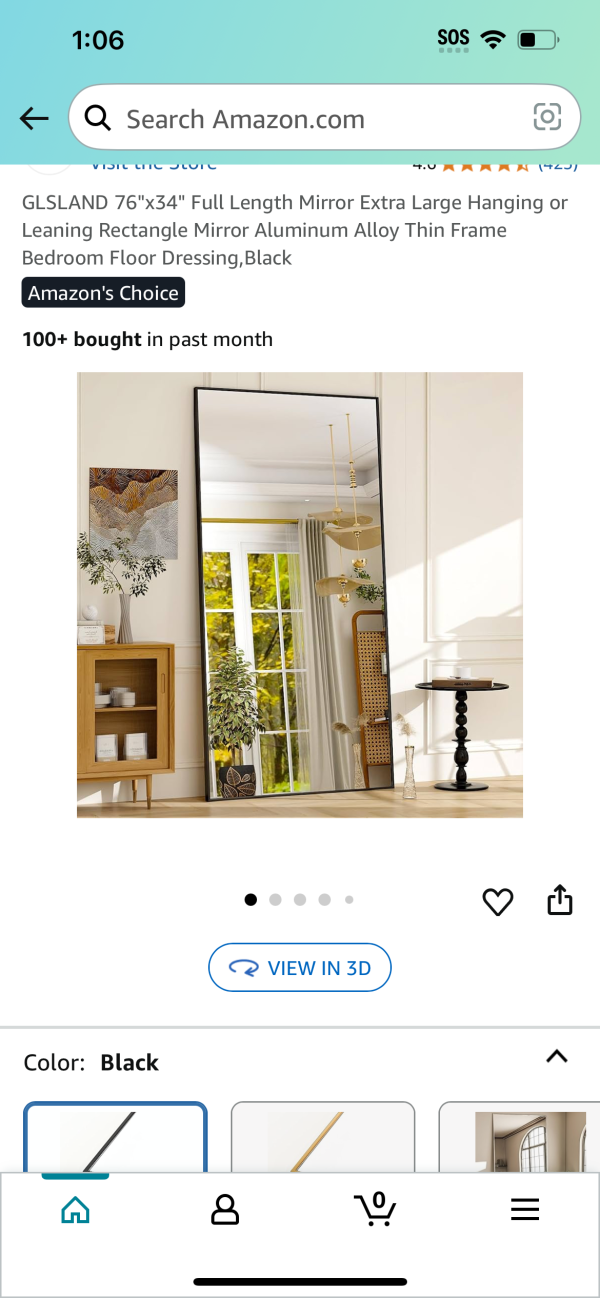This screenshot has height=1298, width=600.
Task: Select the black frame color swatch
Action: tap(115, 1138)
